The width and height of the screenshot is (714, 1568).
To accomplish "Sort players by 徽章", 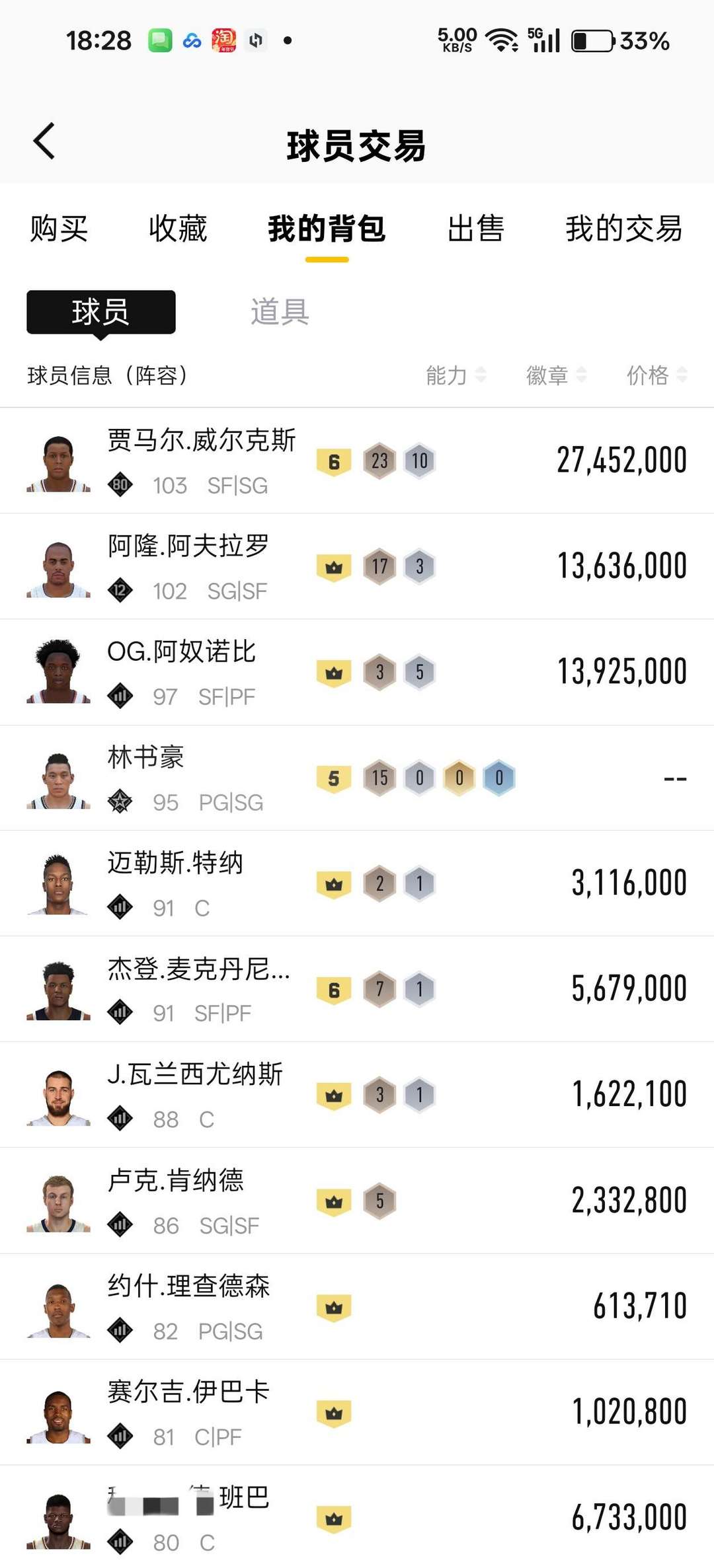I will [556, 375].
